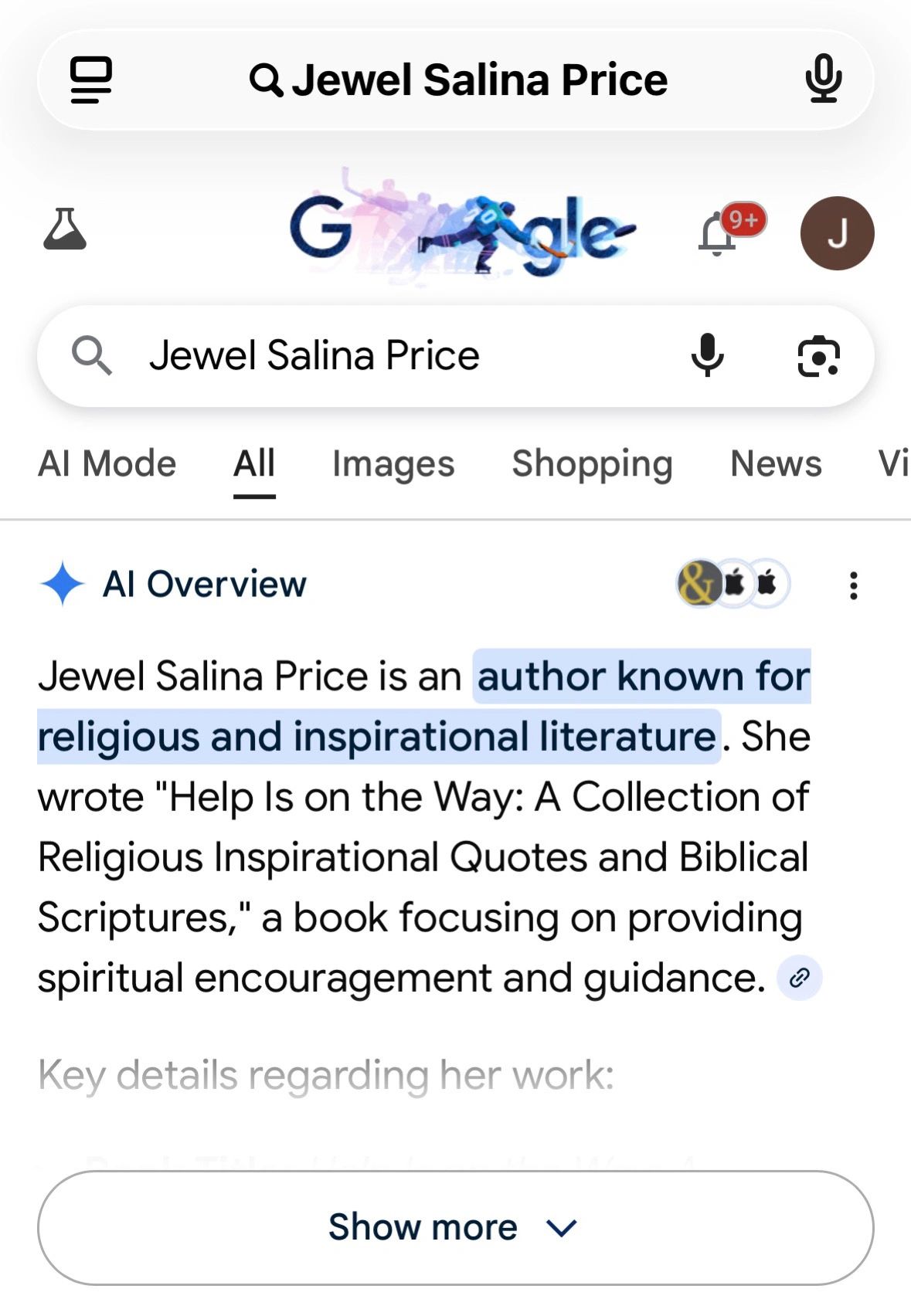Tap the Google search box to edit the query
Image resolution: width=911 pixels, height=1316 pixels.
tap(386, 356)
